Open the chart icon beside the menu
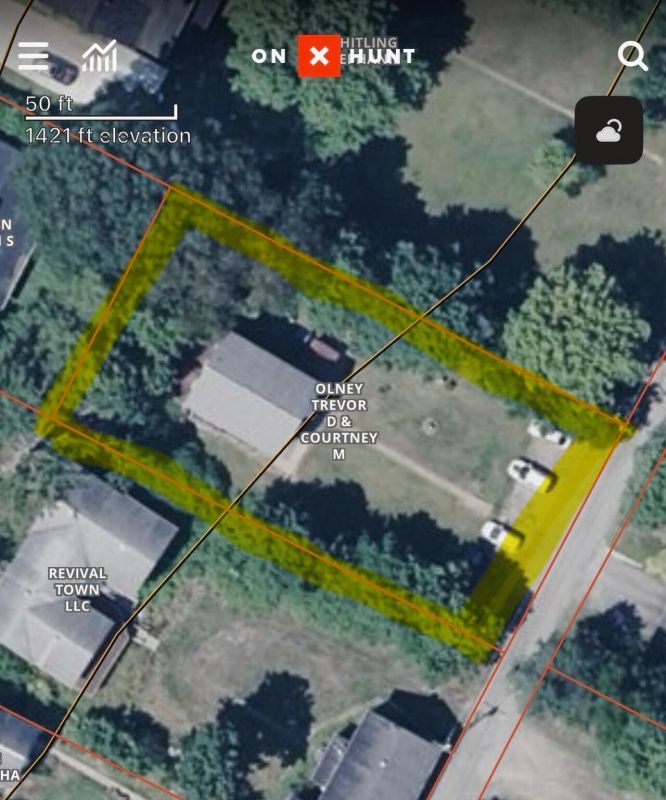This screenshot has width=666, height=800. point(99,56)
